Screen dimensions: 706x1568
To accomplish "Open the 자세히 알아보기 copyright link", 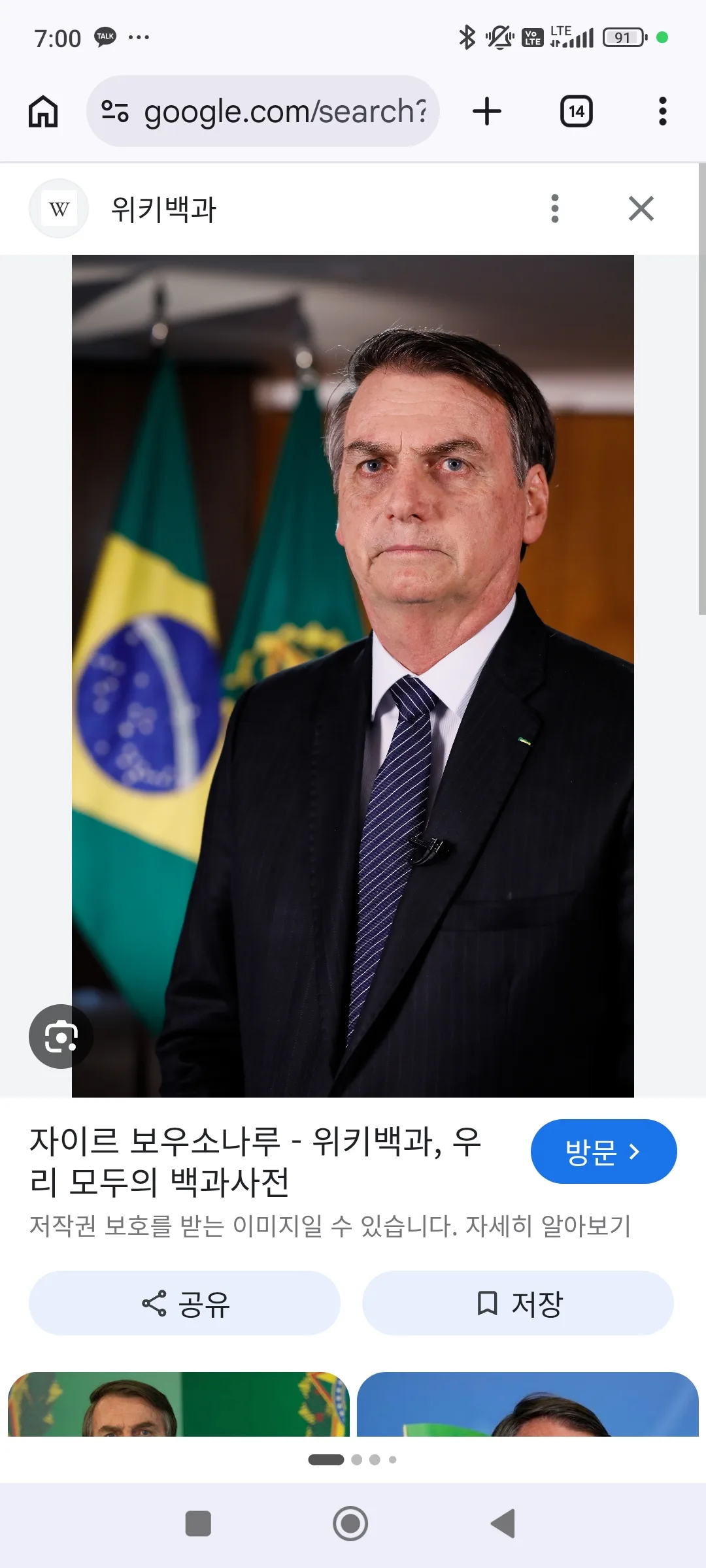I will pos(548,1226).
